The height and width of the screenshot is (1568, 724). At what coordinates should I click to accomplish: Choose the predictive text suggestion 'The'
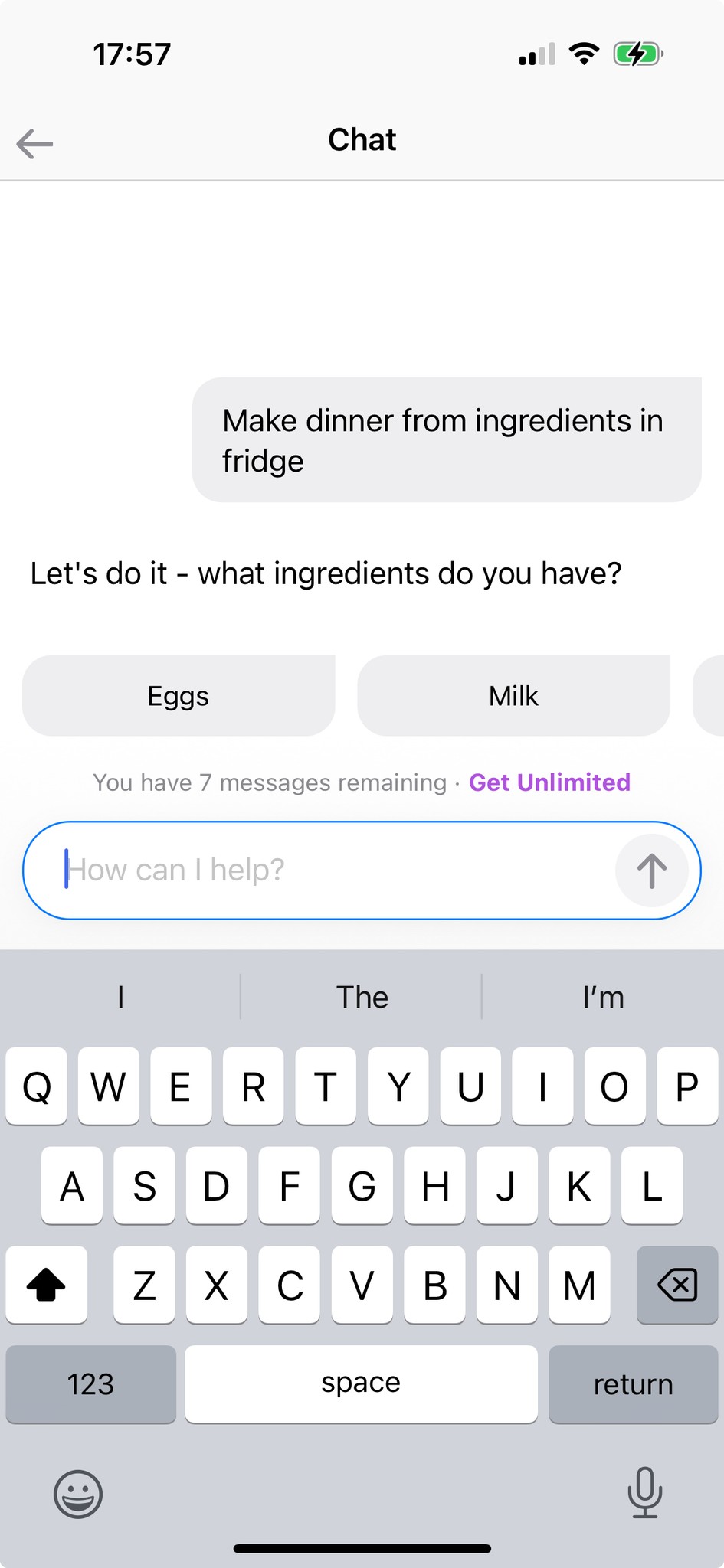click(362, 997)
